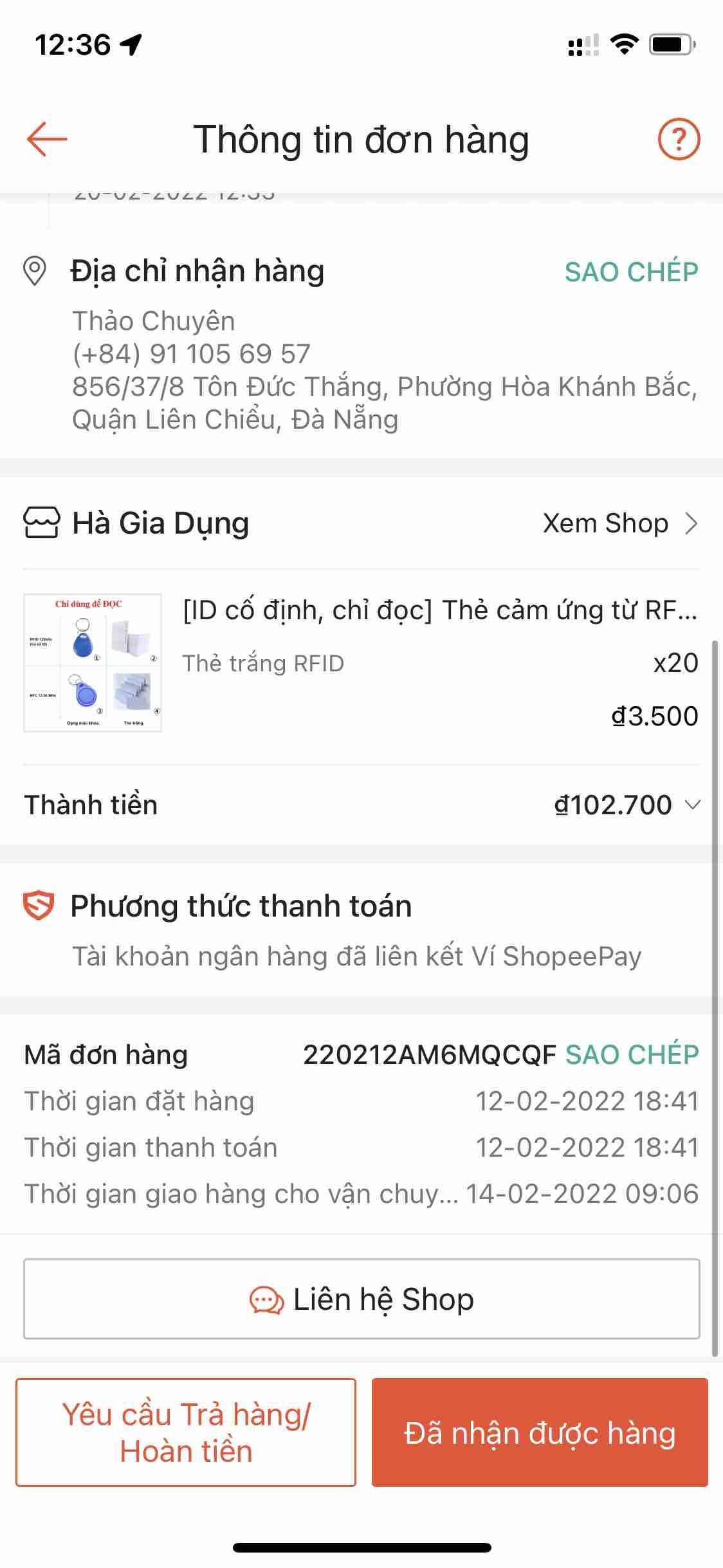
Task: Confirm Đã nhận được hàng
Action: click(x=540, y=1432)
